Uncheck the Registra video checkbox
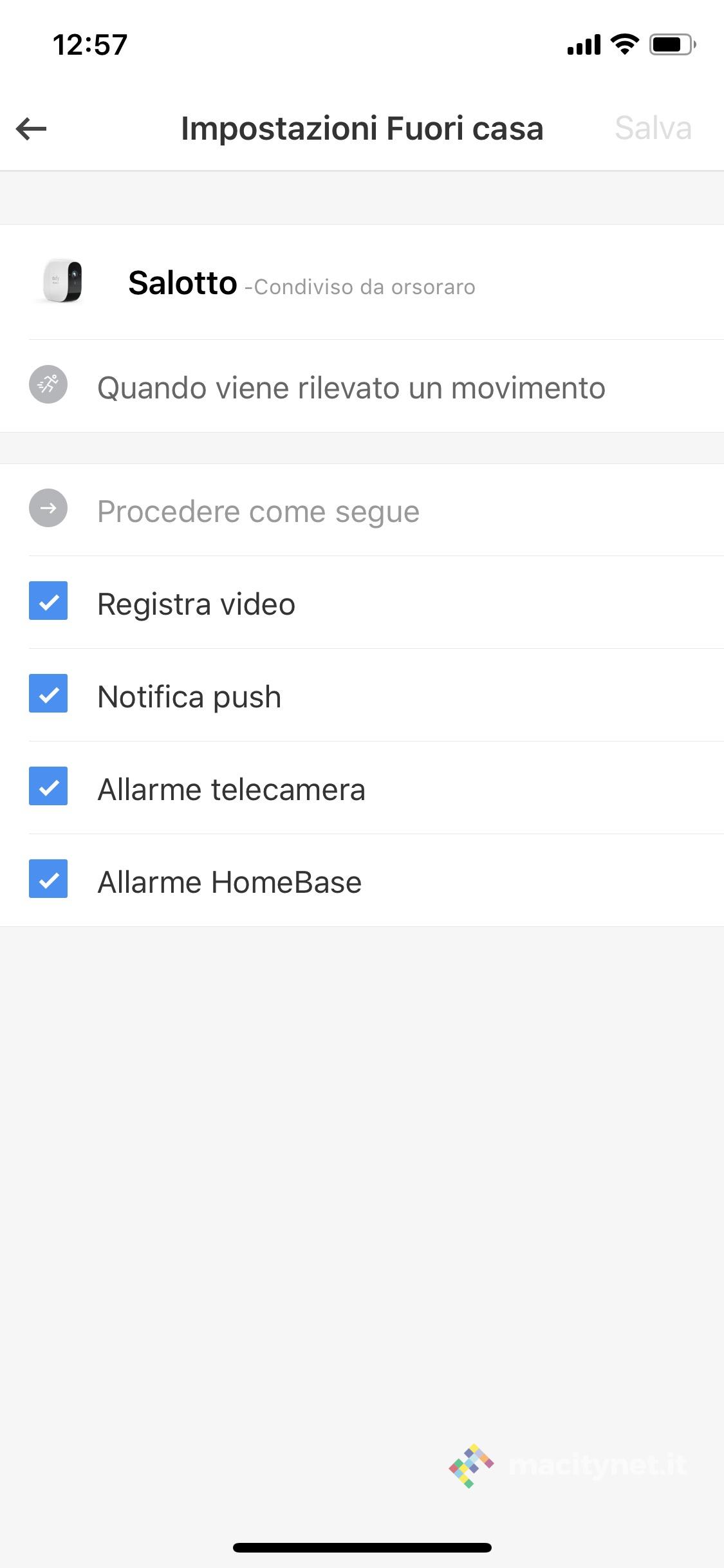724x1568 pixels. [x=48, y=601]
